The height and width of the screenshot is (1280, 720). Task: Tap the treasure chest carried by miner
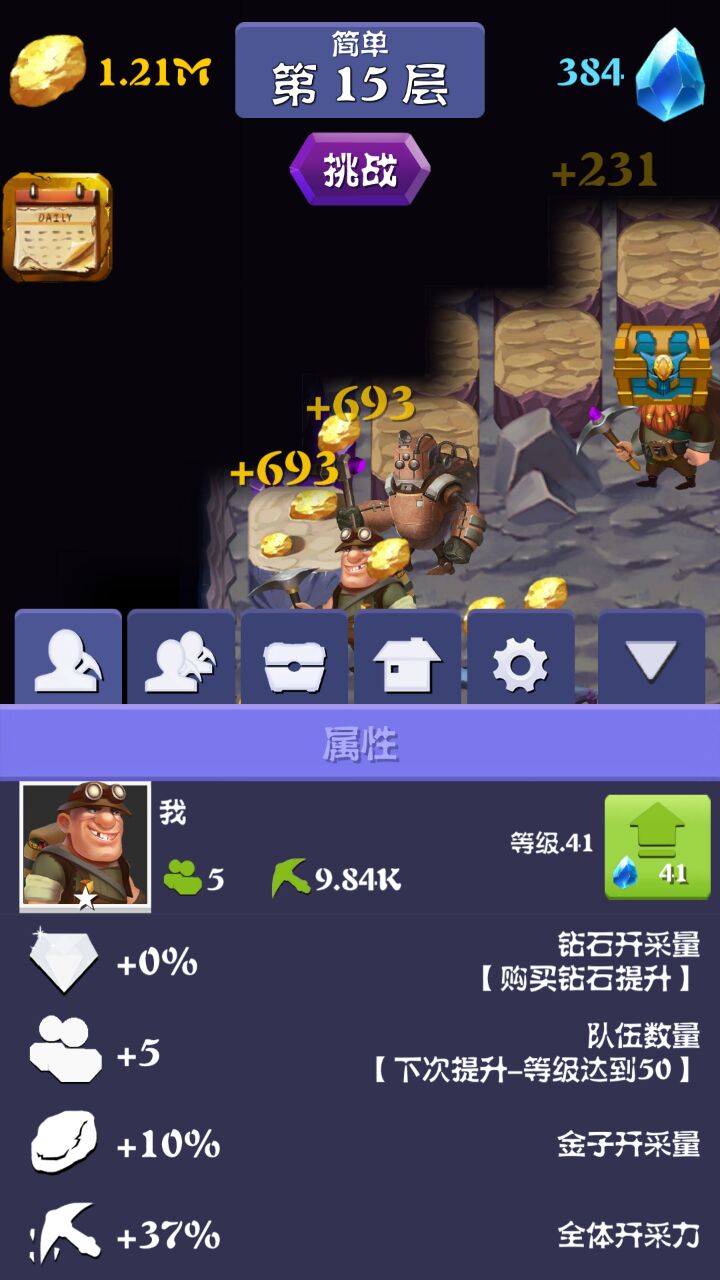tap(662, 365)
